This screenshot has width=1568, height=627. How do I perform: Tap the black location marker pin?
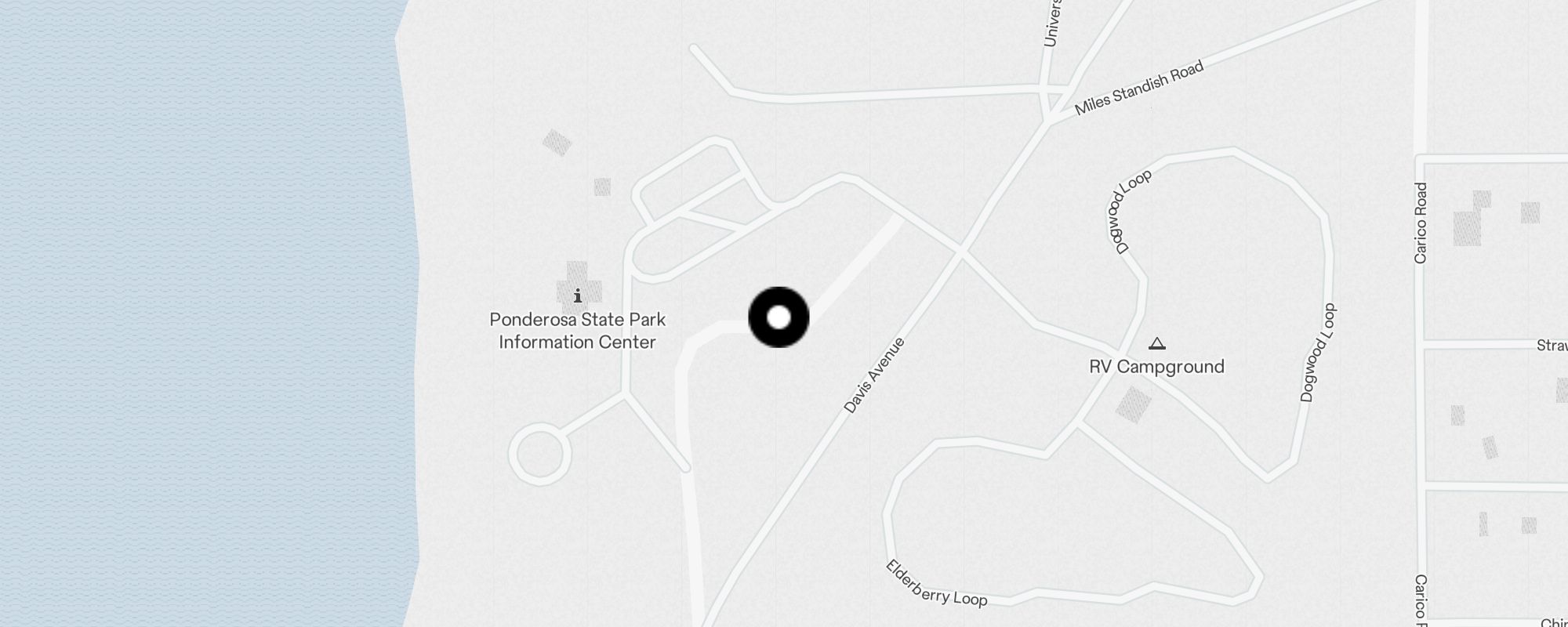(x=779, y=317)
